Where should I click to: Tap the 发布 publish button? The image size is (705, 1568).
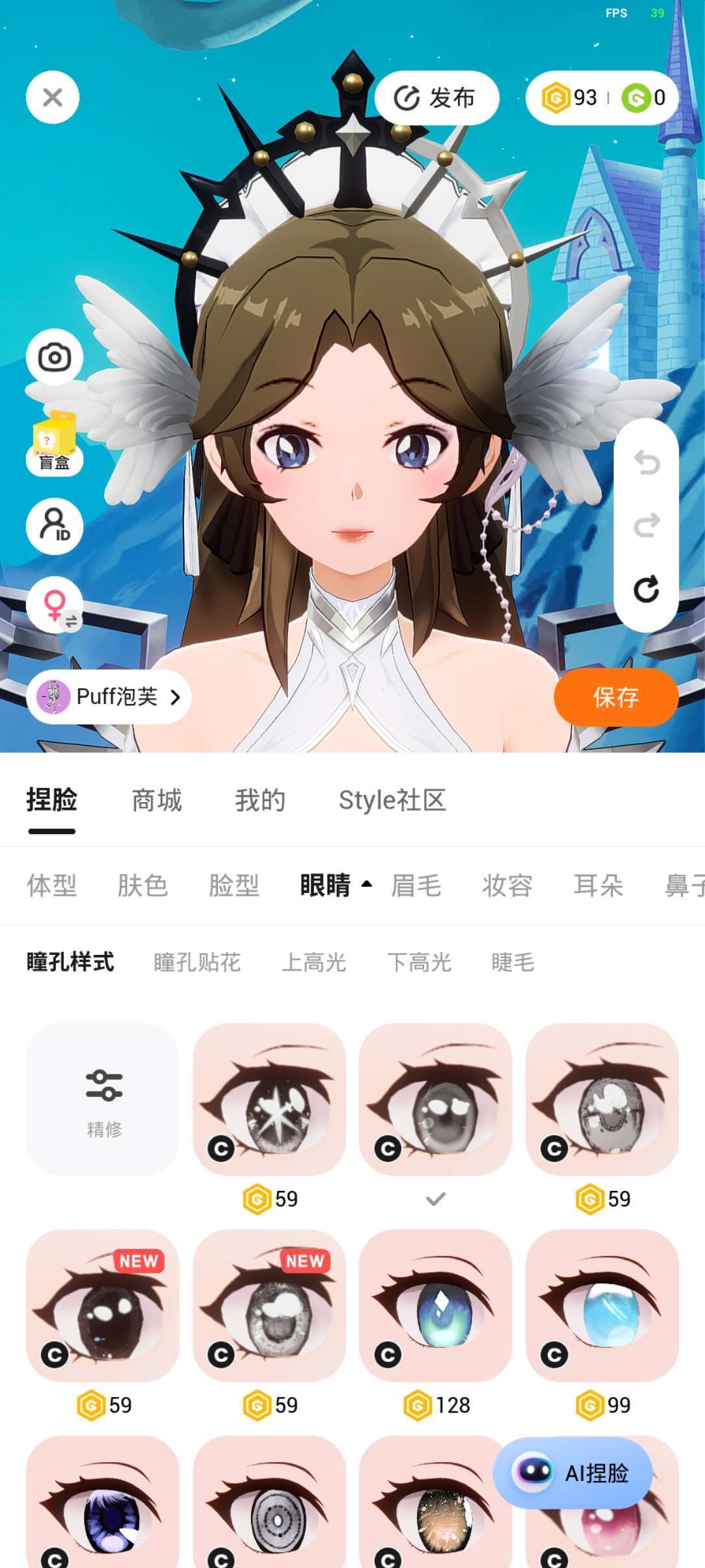click(x=436, y=98)
